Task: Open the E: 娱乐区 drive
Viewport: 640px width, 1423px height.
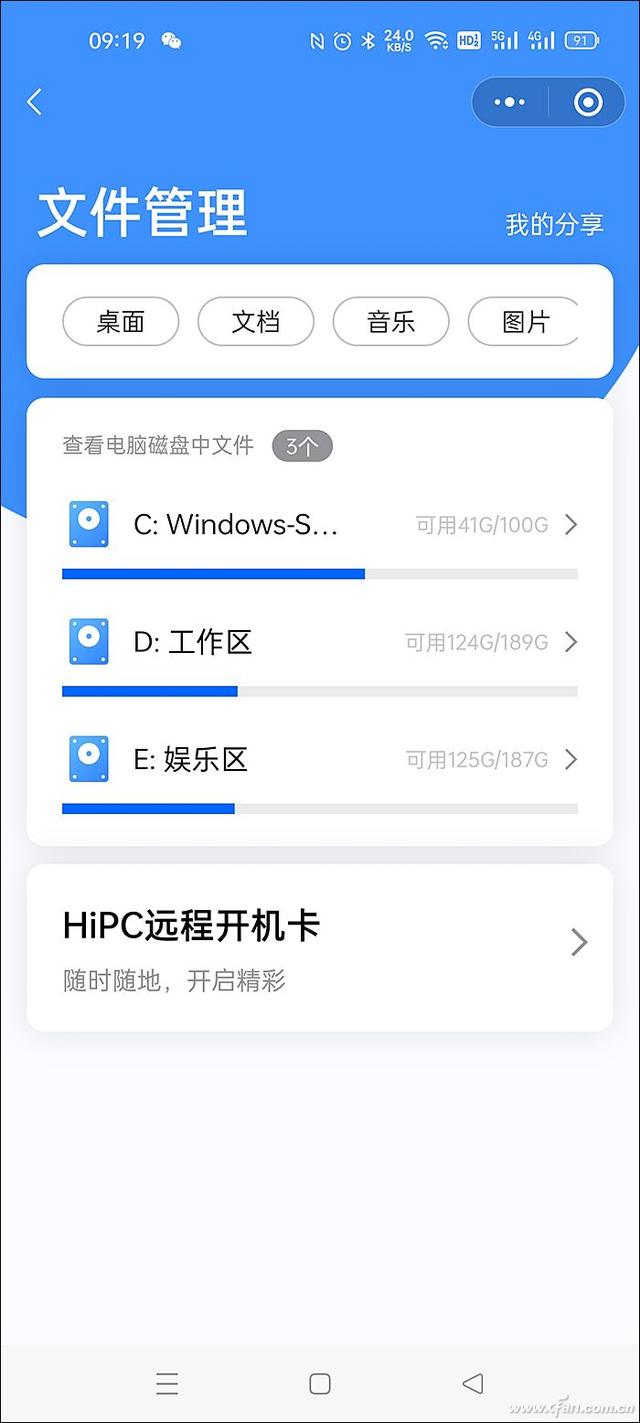Action: click(x=320, y=760)
